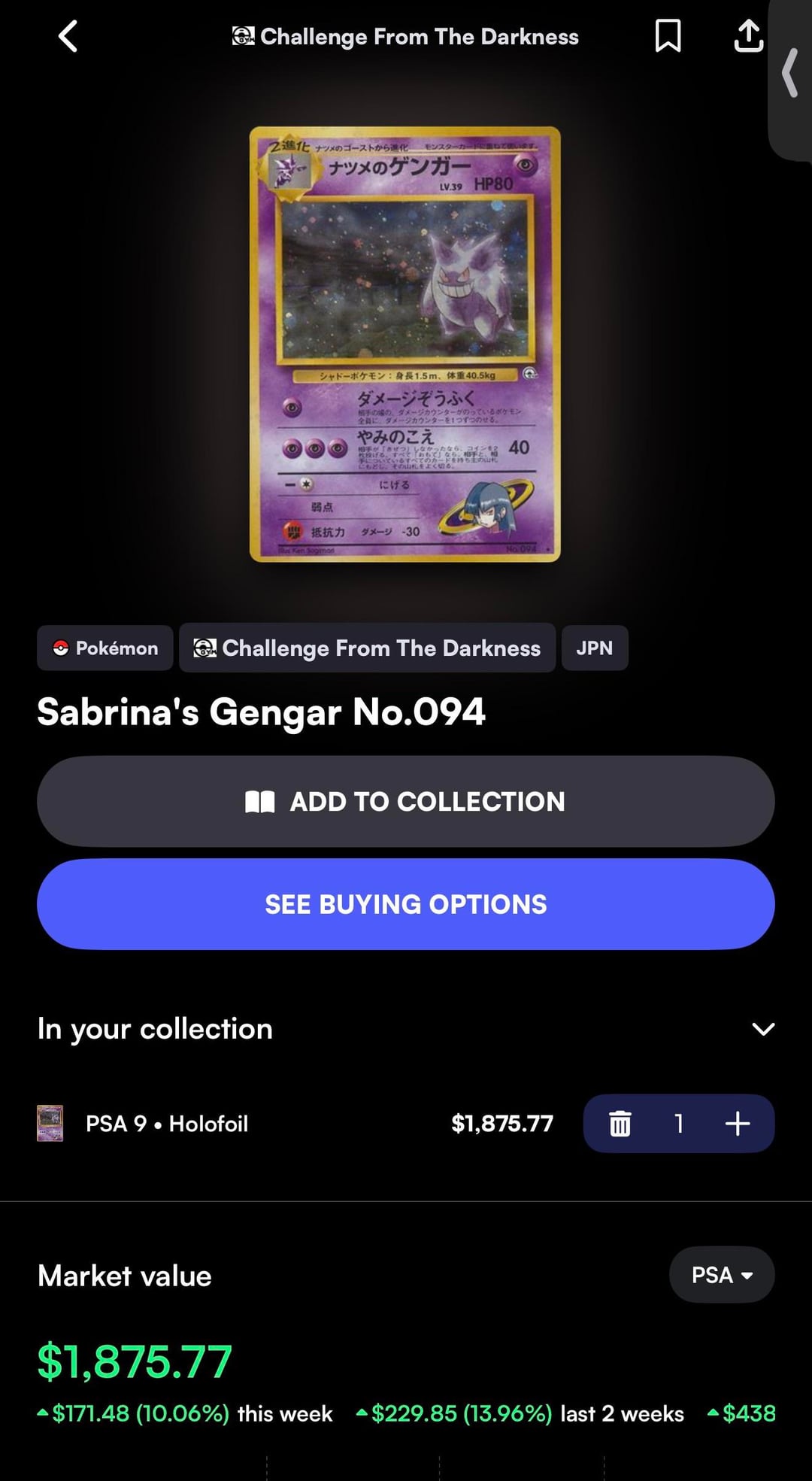The image size is (812, 1481).
Task: Collapse the In your collection section
Action: (763, 1029)
